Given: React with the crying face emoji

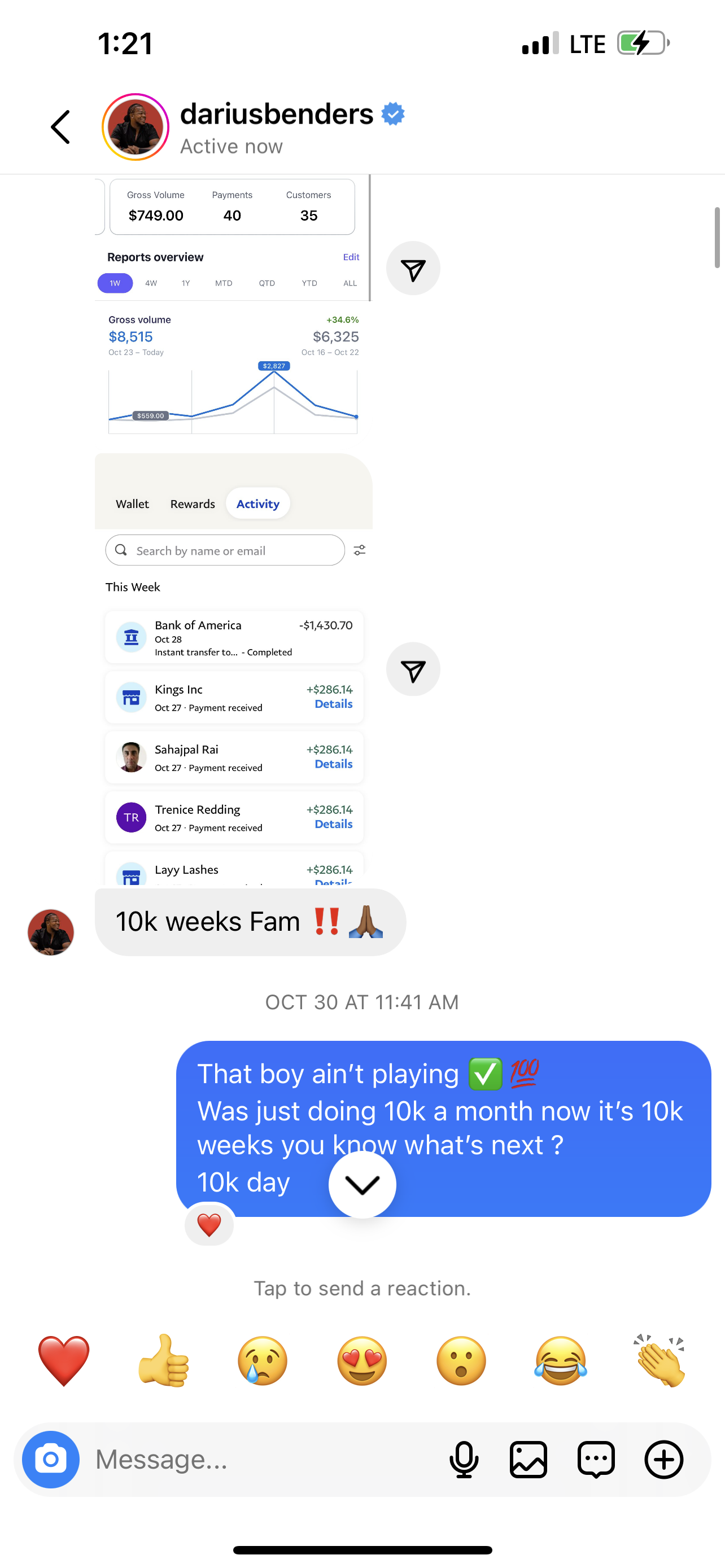Looking at the screenshot, I should click(263, 1361).
